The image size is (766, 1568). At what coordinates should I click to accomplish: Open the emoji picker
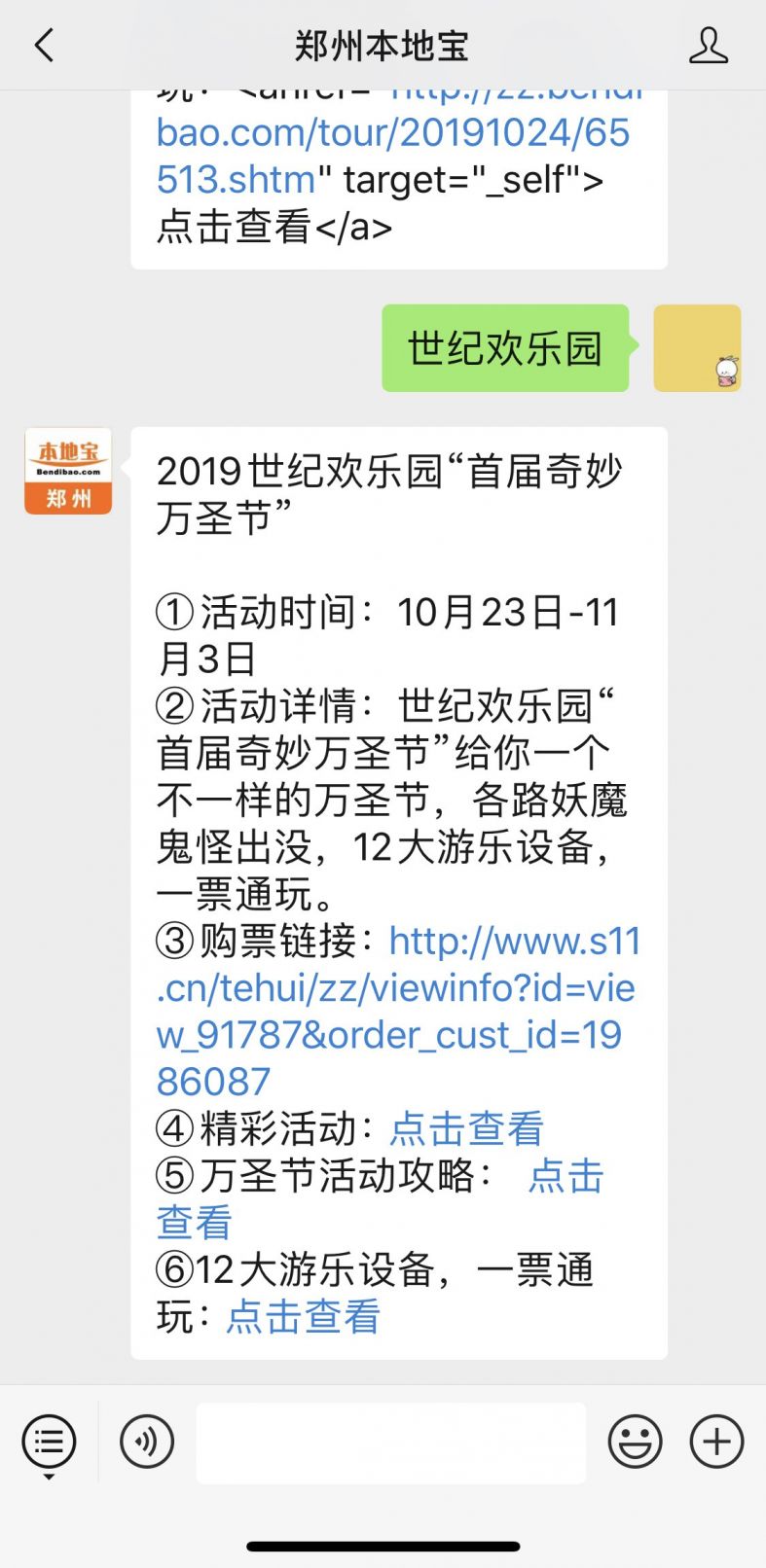click(x=635, y=1443)
